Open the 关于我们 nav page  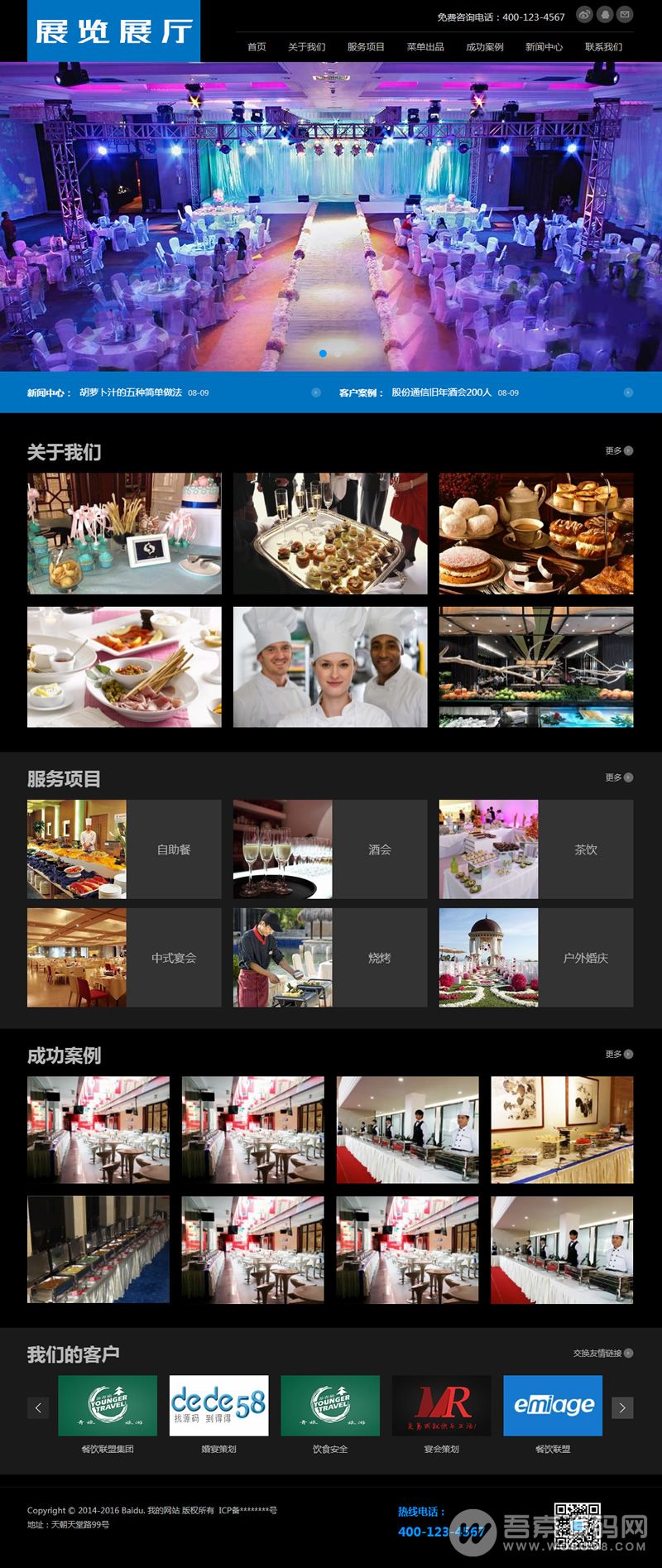pos(306,47)
